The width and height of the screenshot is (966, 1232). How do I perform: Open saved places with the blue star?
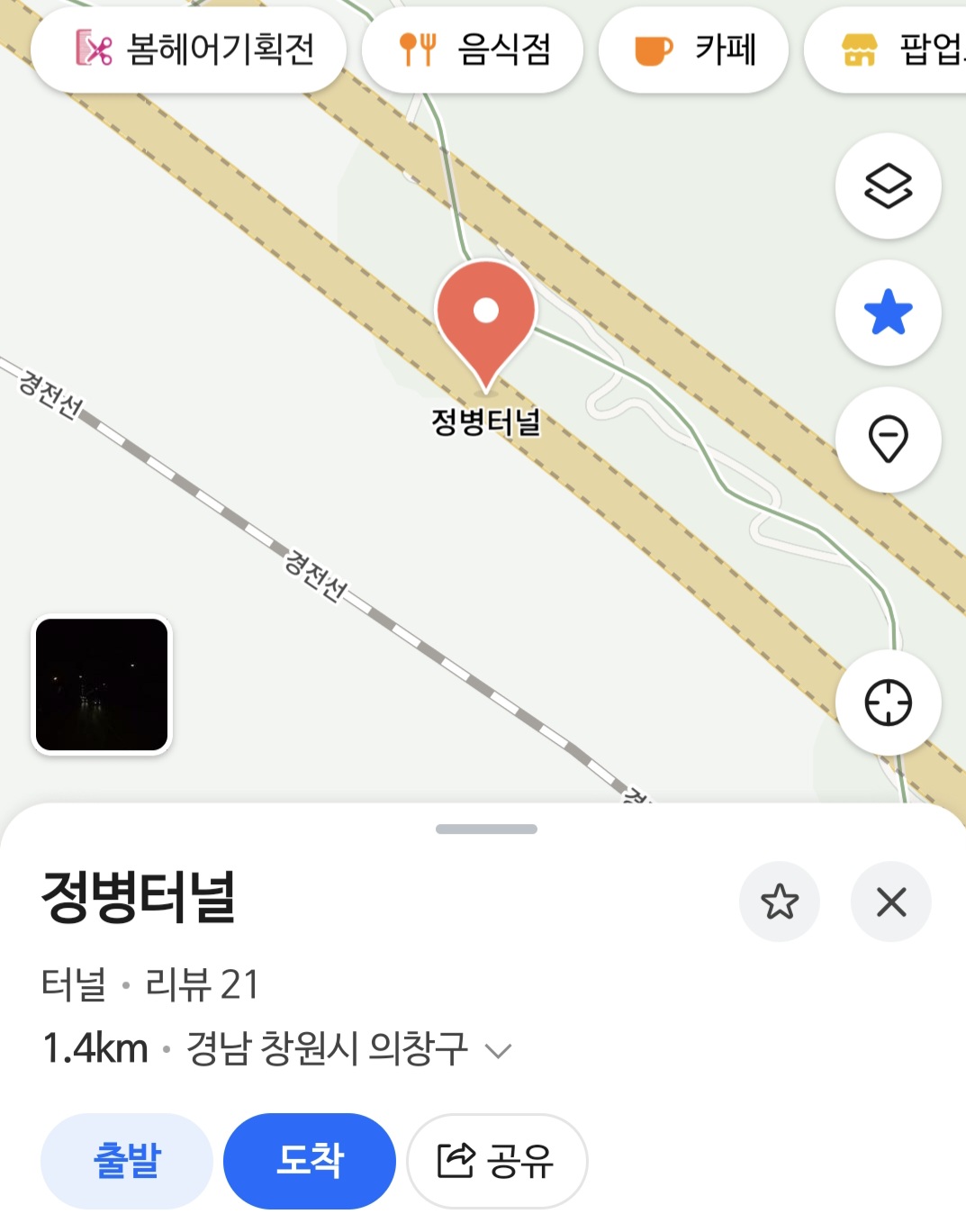(x=888, y=313)
